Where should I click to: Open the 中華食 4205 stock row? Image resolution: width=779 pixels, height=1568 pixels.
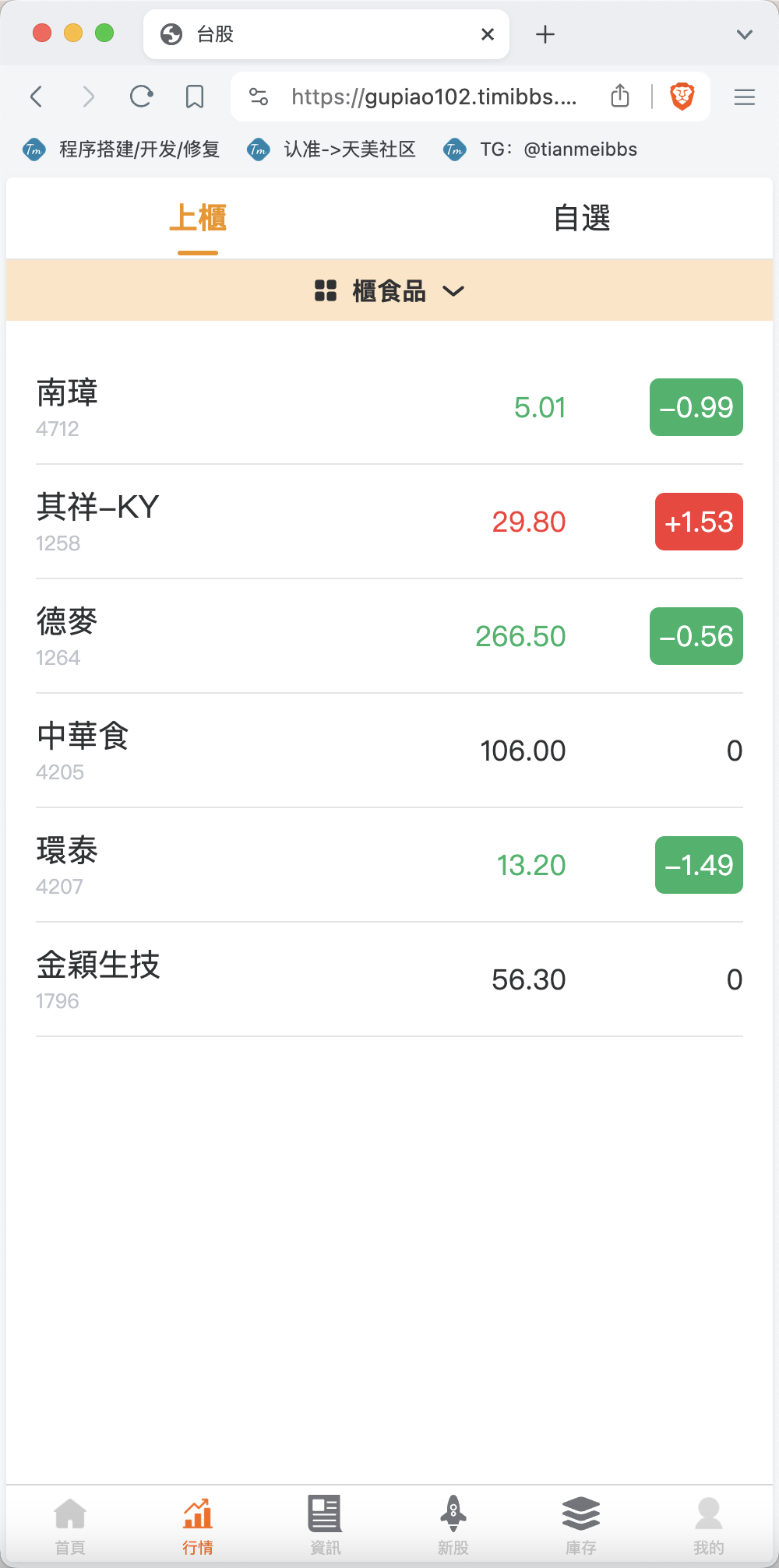coord(389,751)
